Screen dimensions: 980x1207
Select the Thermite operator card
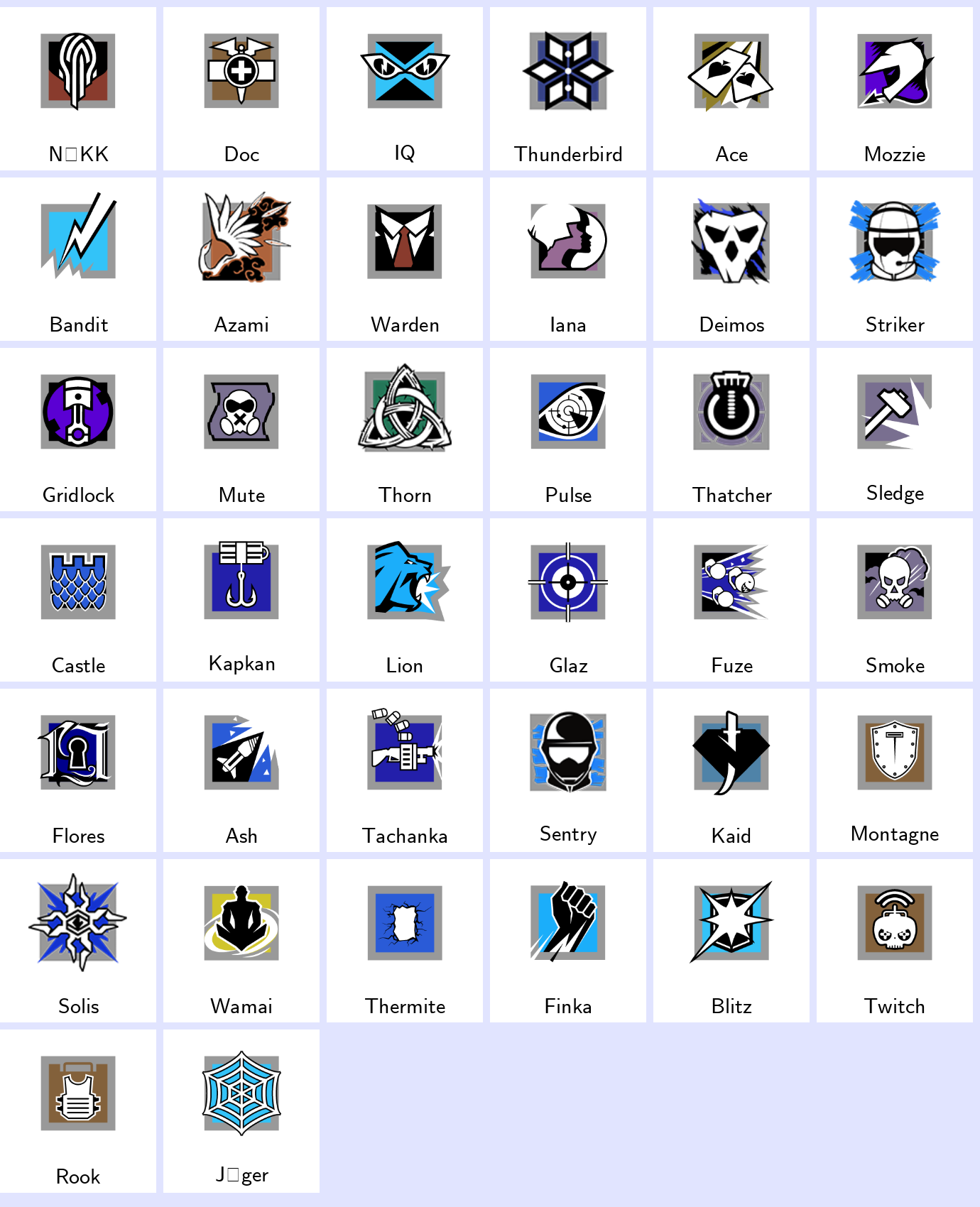click(405, 941)
